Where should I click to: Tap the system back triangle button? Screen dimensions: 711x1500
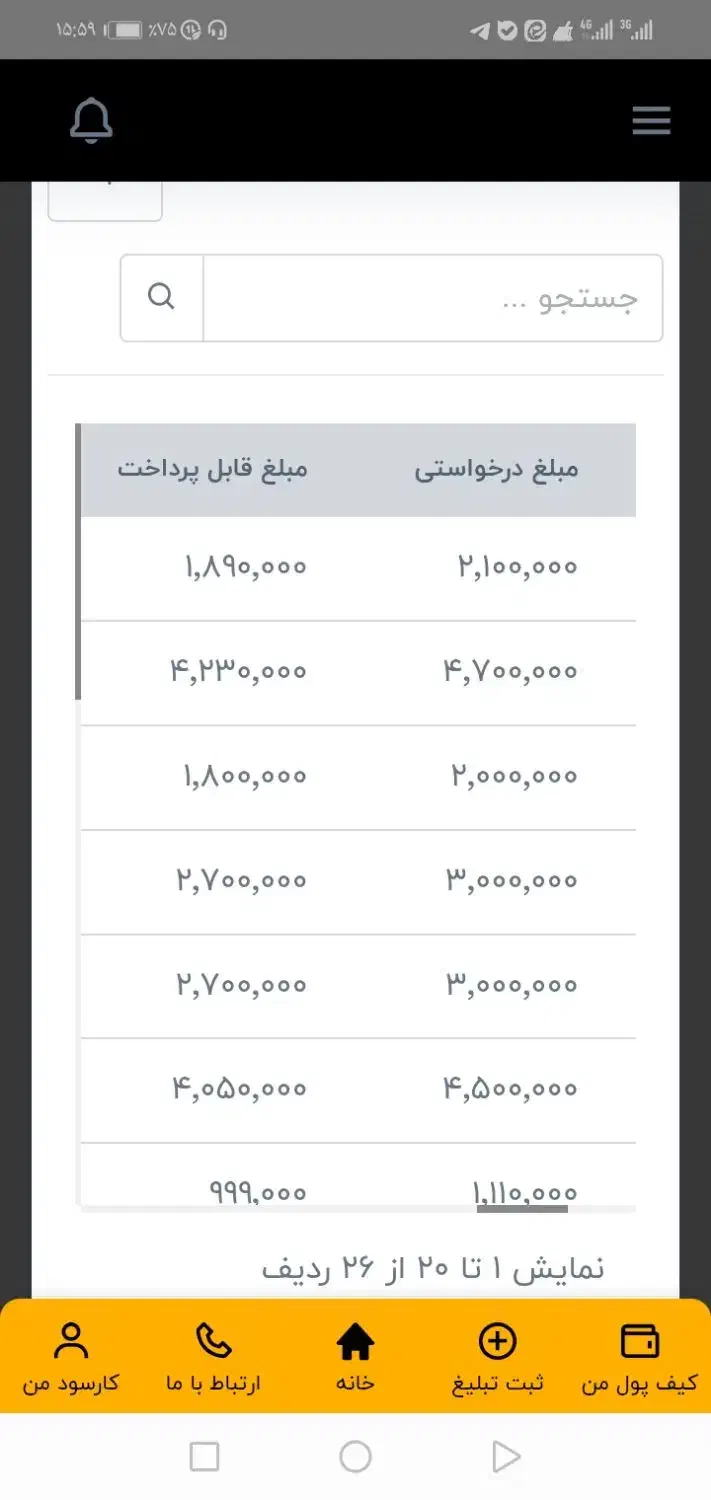506,1457
